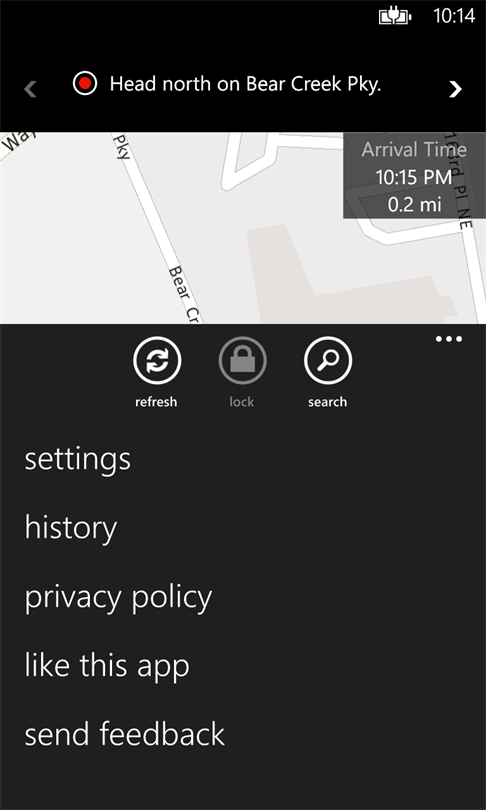486x810 pixels.
Task: Collapse the menu using the three dots
Action: tap(449, 339)
